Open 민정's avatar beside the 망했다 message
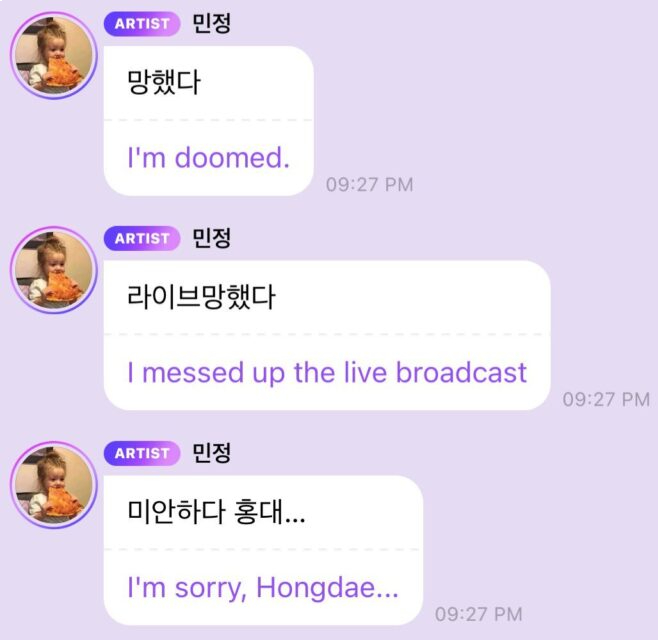This screenshot has width=658, height=640. point(53,56)
